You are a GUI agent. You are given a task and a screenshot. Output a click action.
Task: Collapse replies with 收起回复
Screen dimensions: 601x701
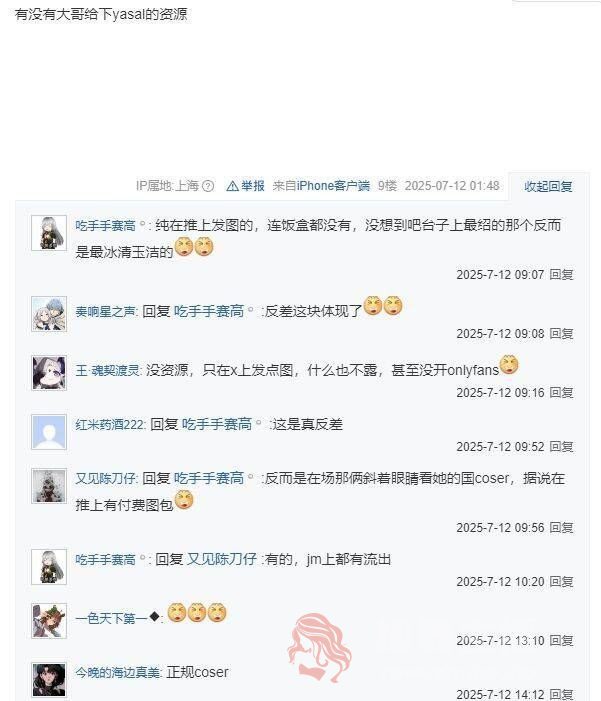tap(548, 186)
